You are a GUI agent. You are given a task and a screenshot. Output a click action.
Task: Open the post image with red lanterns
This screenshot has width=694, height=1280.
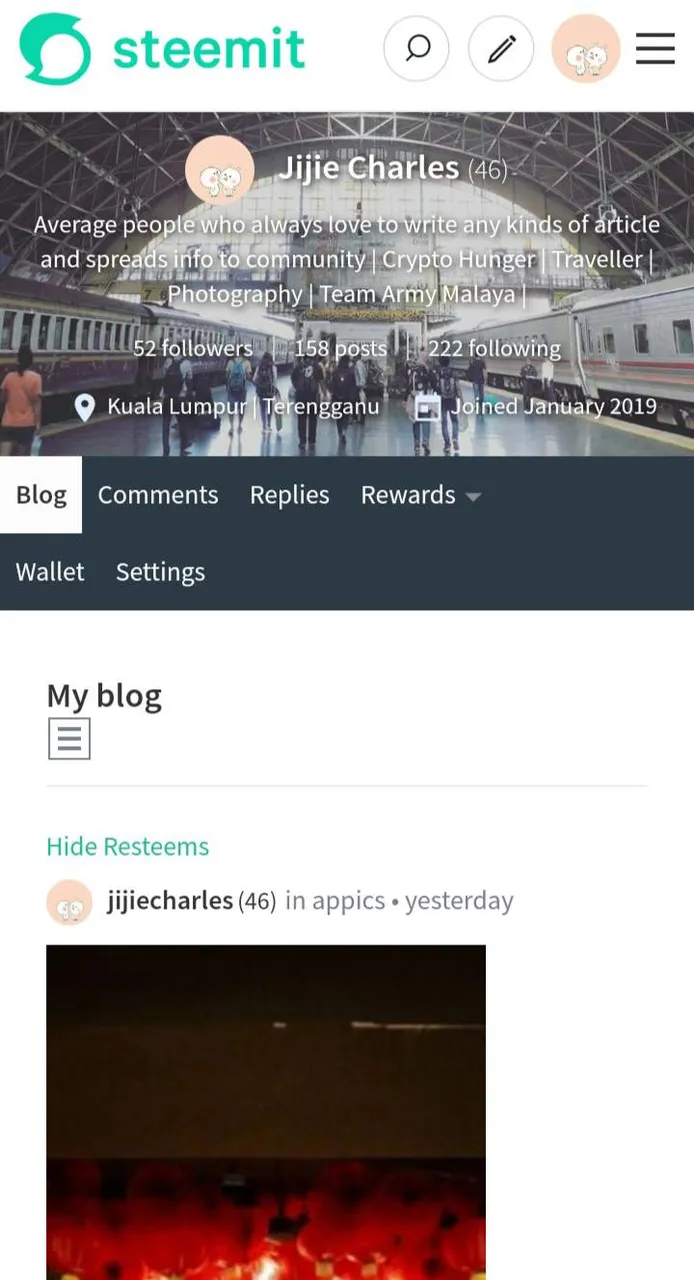tap(266, 1112)
